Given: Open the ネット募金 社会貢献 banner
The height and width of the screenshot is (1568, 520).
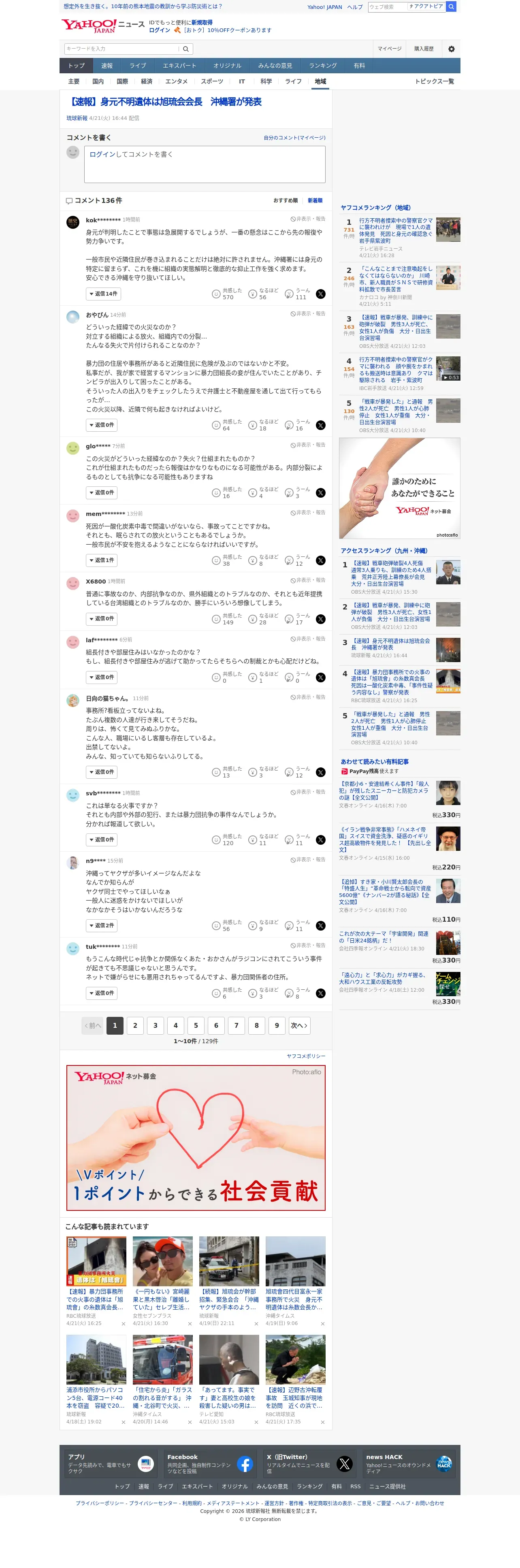Looking at the screenshot, I should point(196,1138).
